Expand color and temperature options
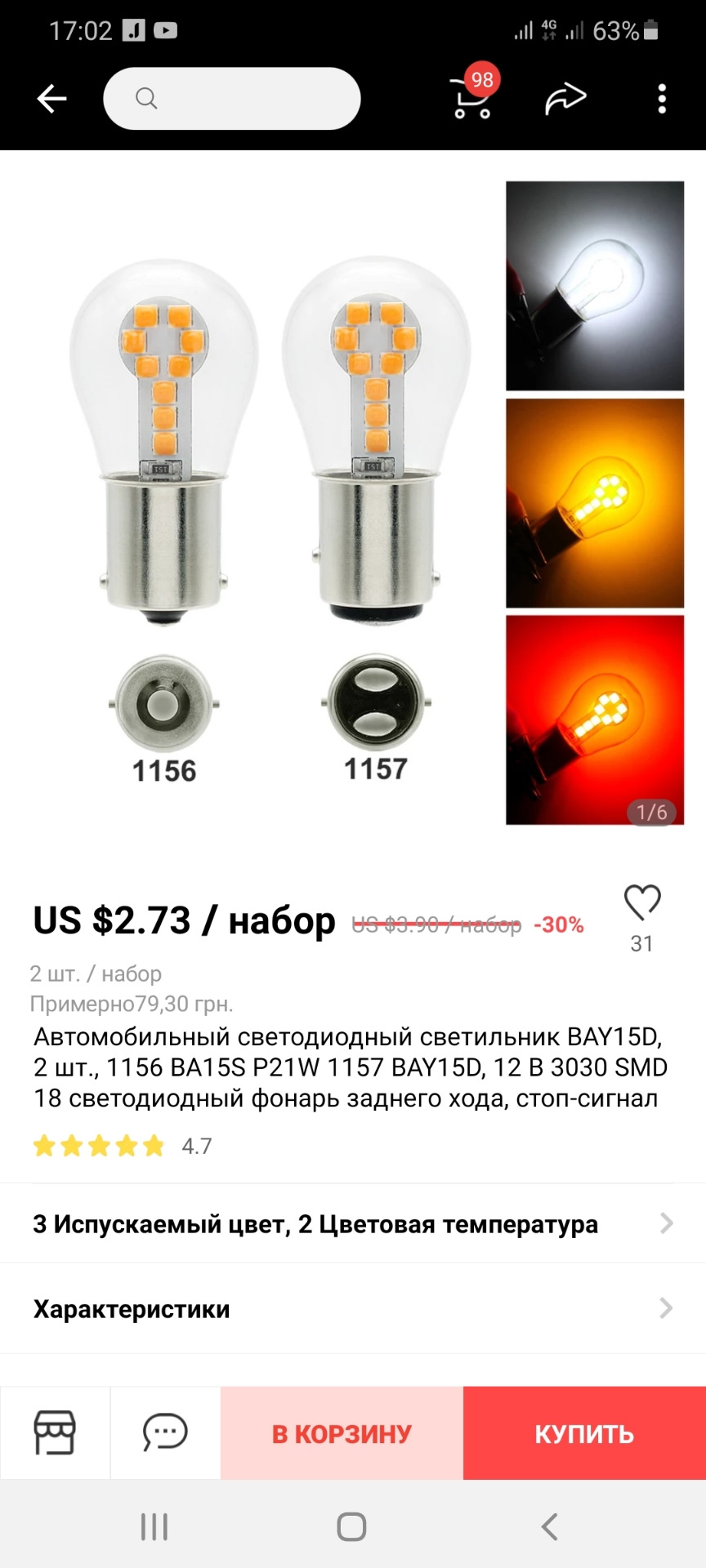Image resolution: width=706 pixels, height=1568 pixels. [x=353, y=1223]
